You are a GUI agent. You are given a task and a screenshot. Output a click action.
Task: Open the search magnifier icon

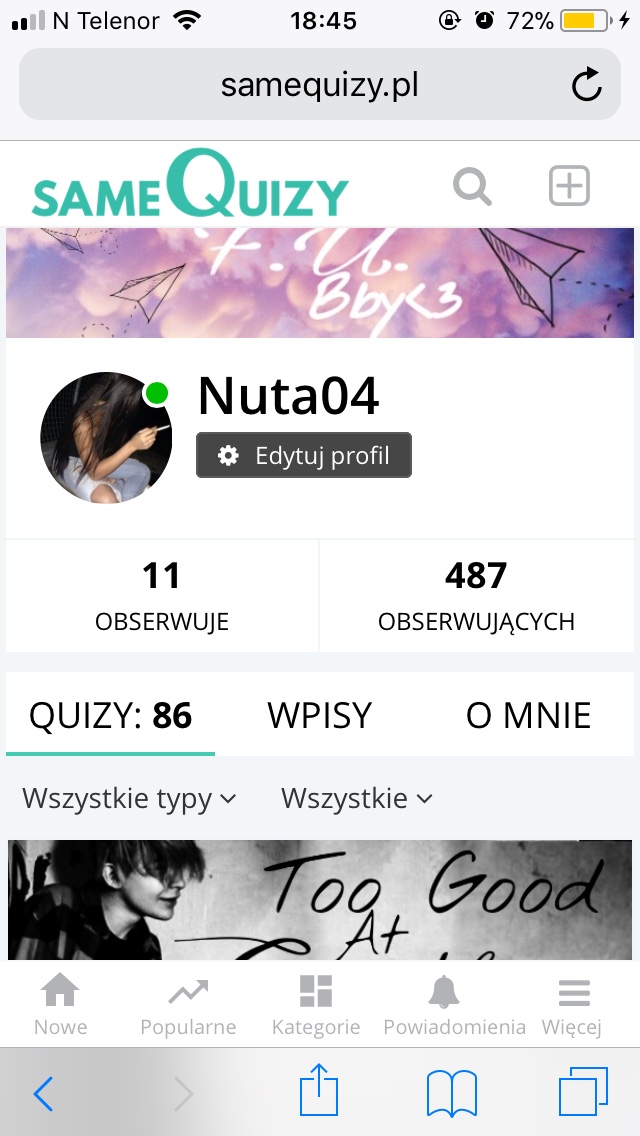coord(472,187)
